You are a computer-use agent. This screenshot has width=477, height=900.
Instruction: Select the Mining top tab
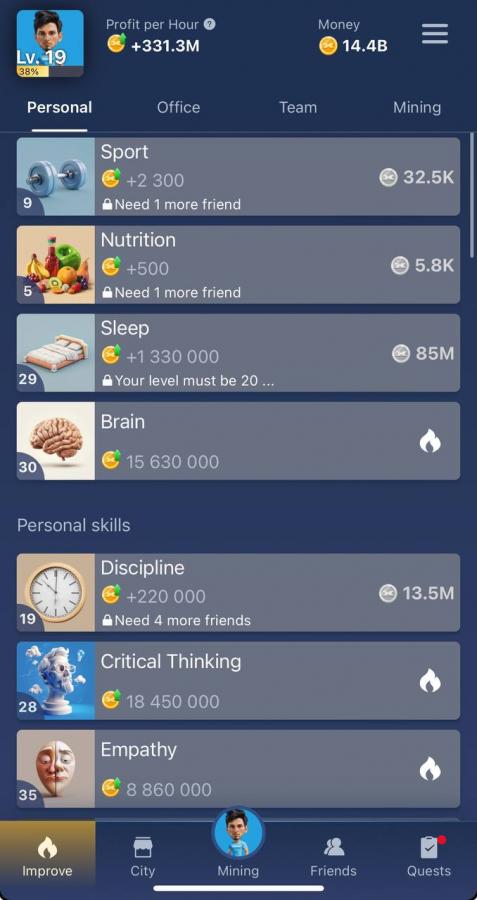[417, 107]
